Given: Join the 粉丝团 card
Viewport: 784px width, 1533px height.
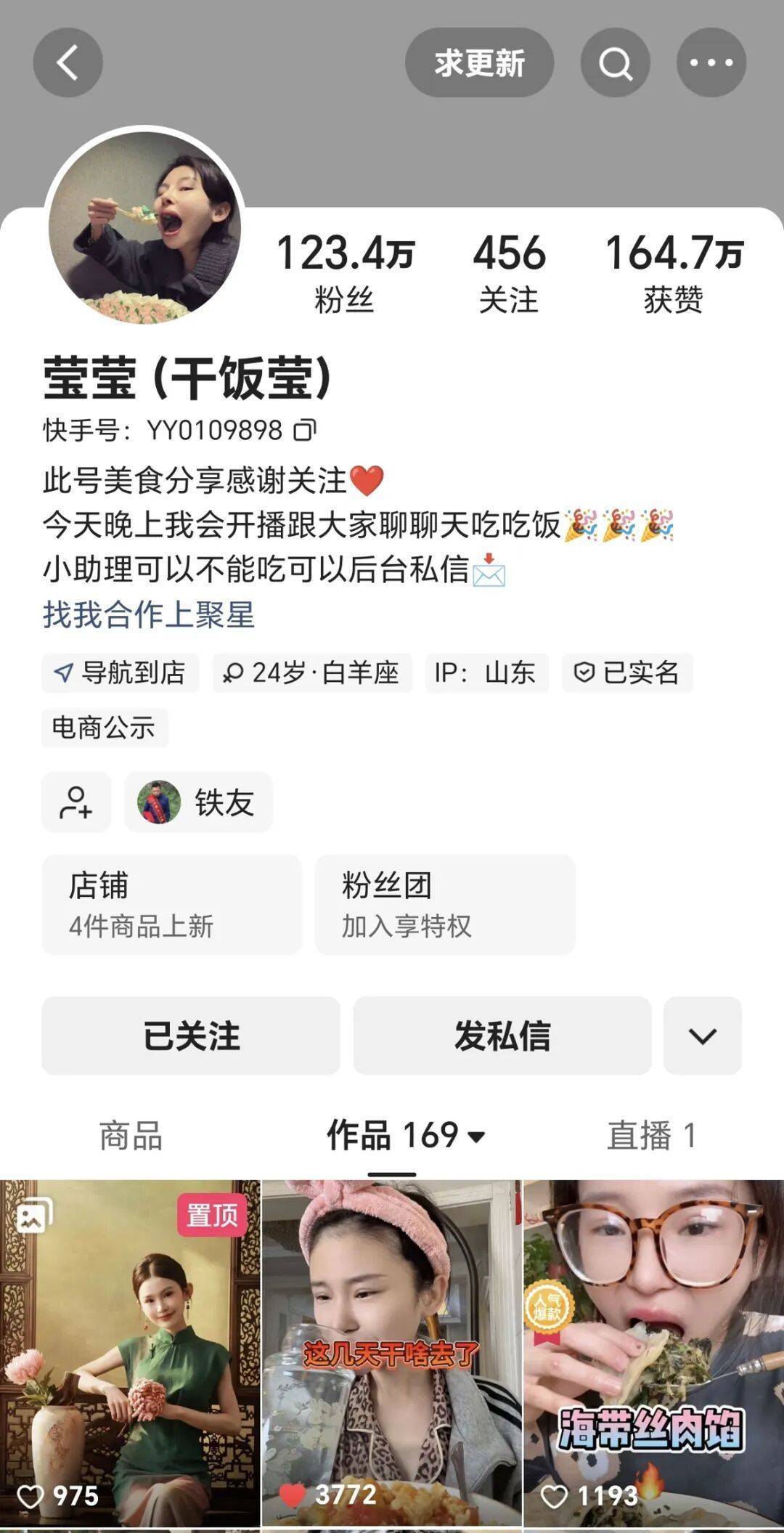Looking at the screenshot, I should [445, 905].
